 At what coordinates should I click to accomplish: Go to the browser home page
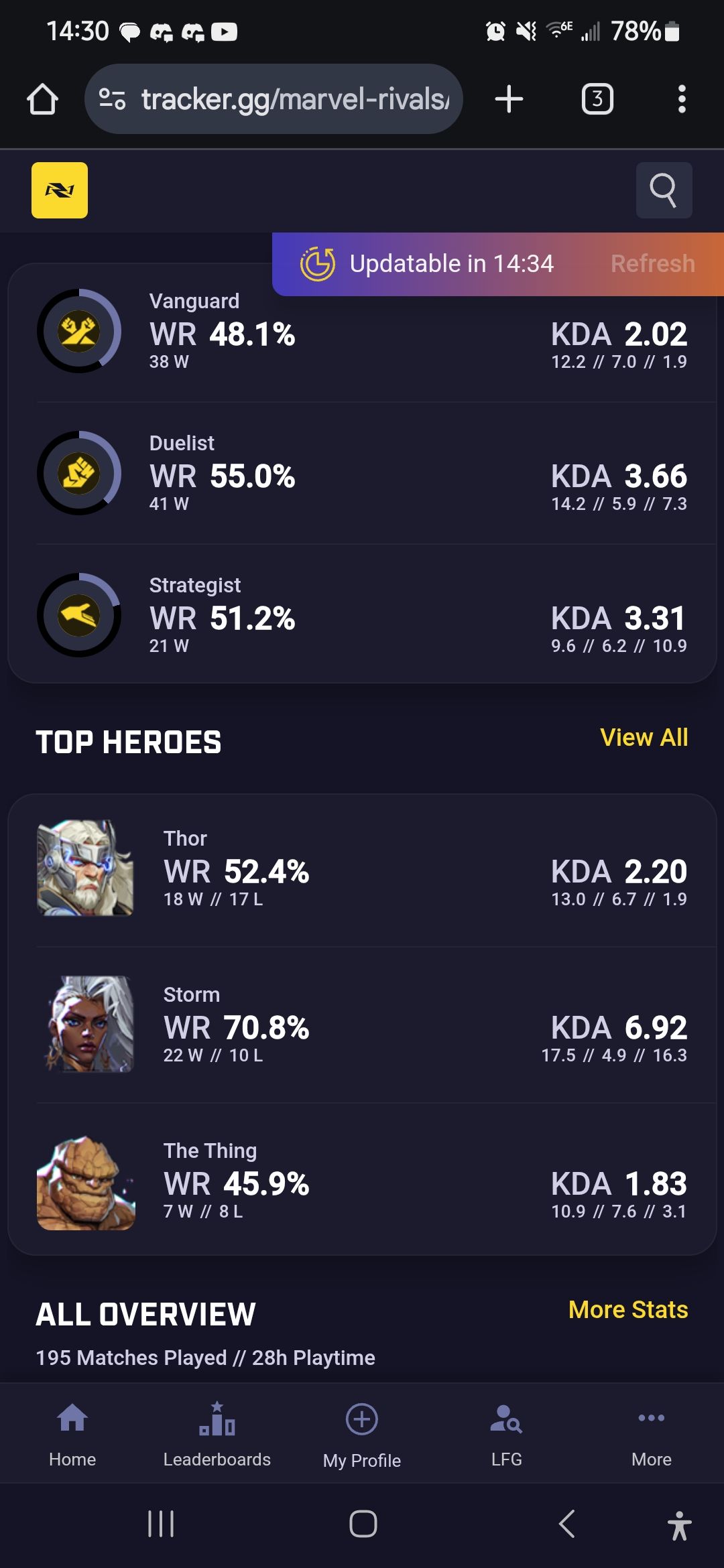42,99
